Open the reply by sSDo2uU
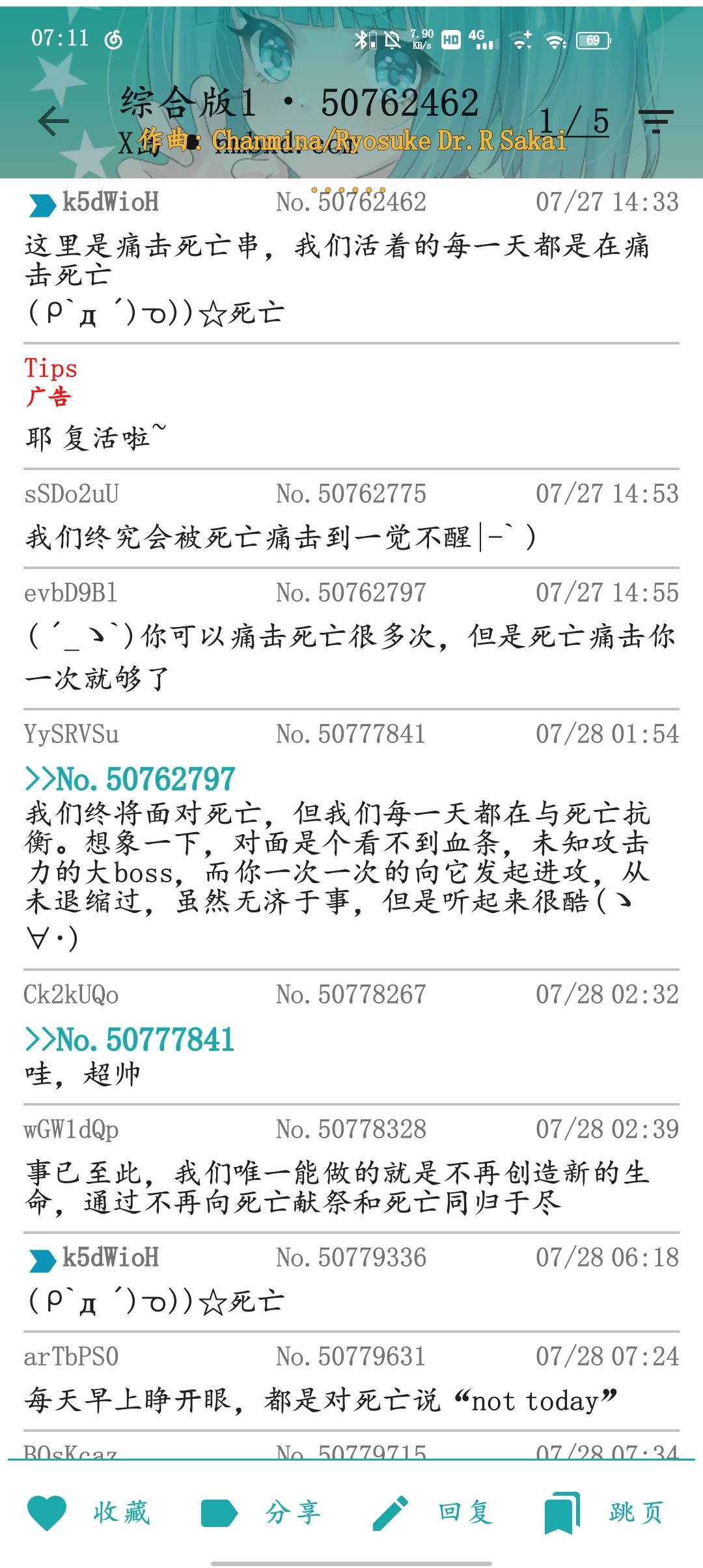The image size is (703, 1568). 351,518
